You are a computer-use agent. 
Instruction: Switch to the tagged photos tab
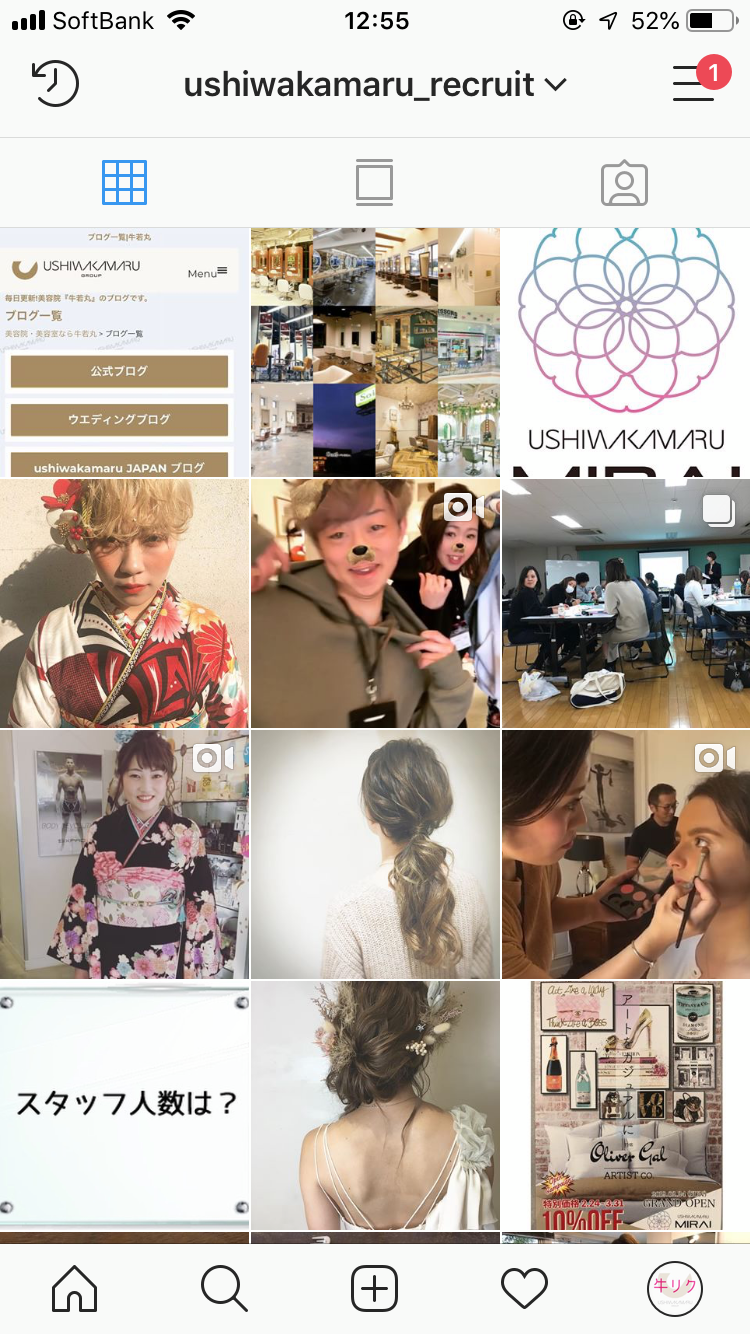pyautogui.click(x=624, y=183)
